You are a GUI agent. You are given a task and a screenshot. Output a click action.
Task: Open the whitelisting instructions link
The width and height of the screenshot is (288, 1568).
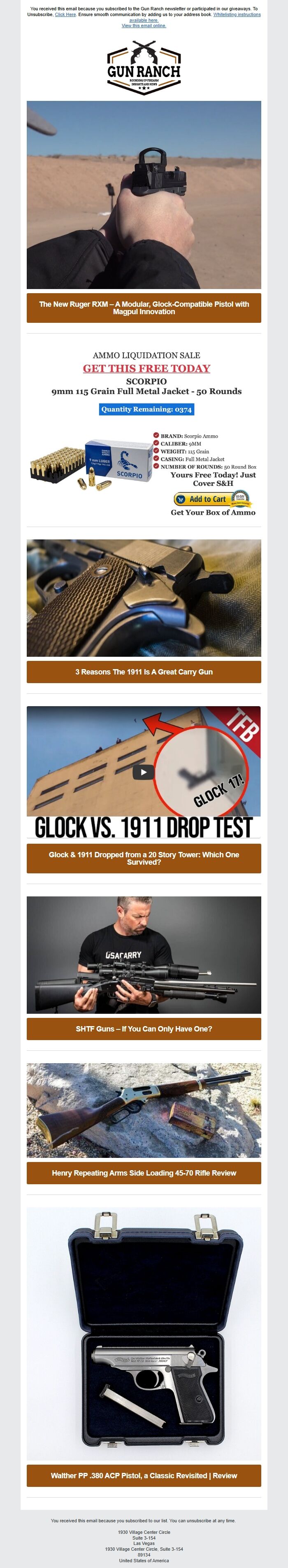[236, 14]
